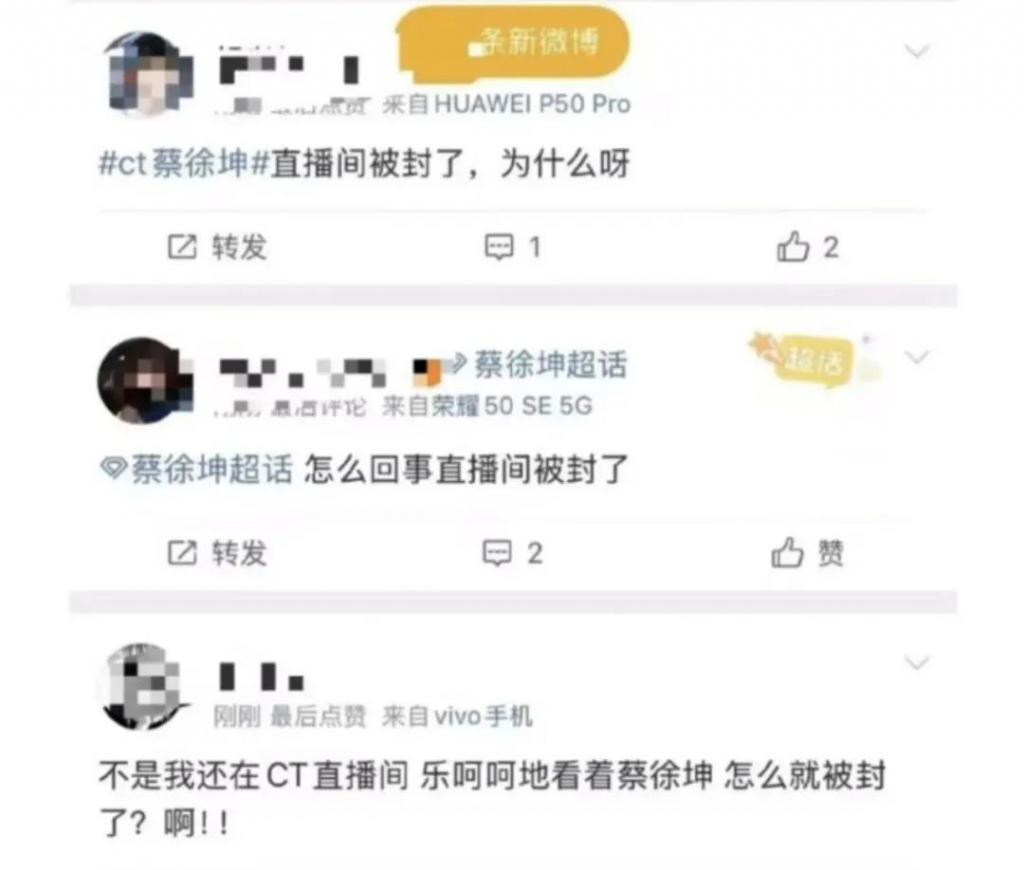
Task: Repost the HUAWEI P50 Pro post
Action: 217,247
